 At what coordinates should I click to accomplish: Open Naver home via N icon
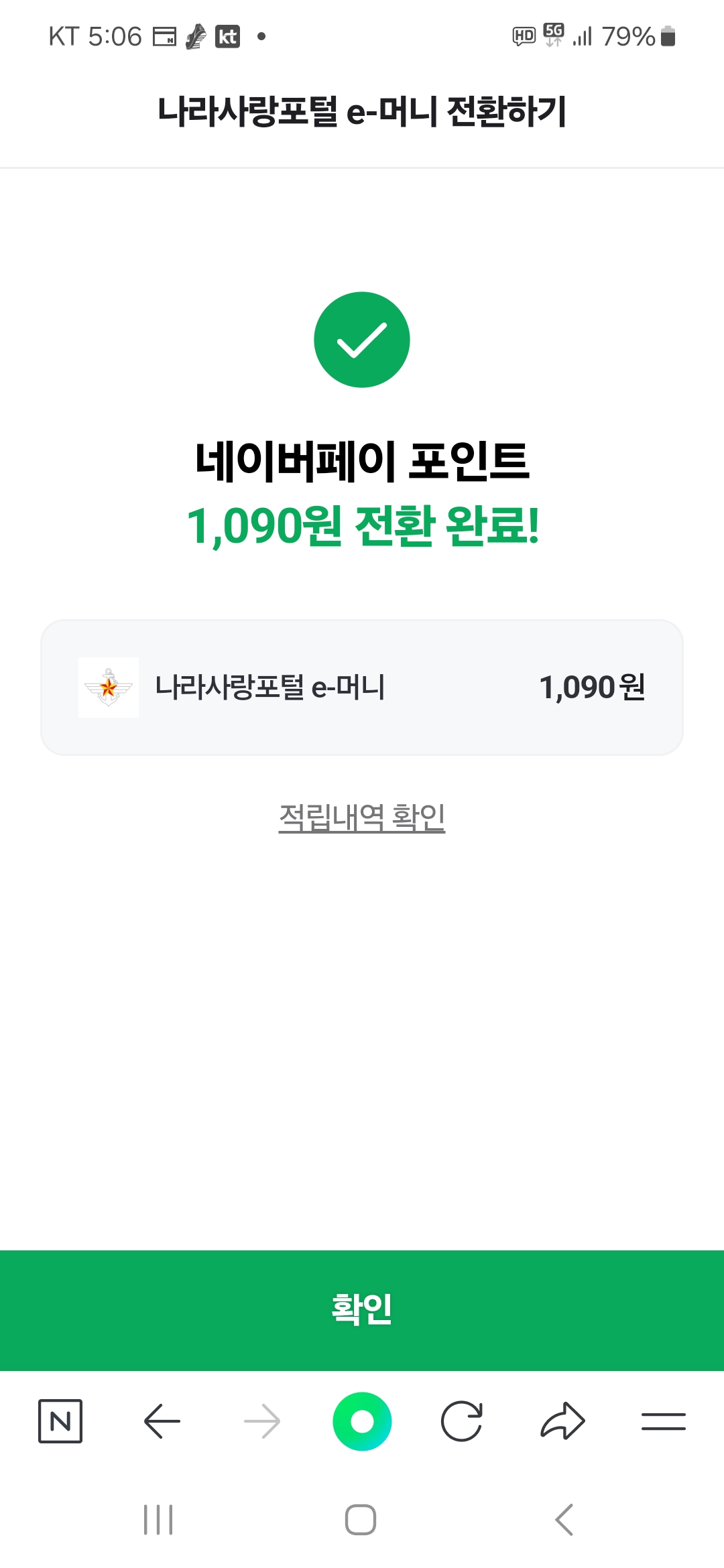60,1421
